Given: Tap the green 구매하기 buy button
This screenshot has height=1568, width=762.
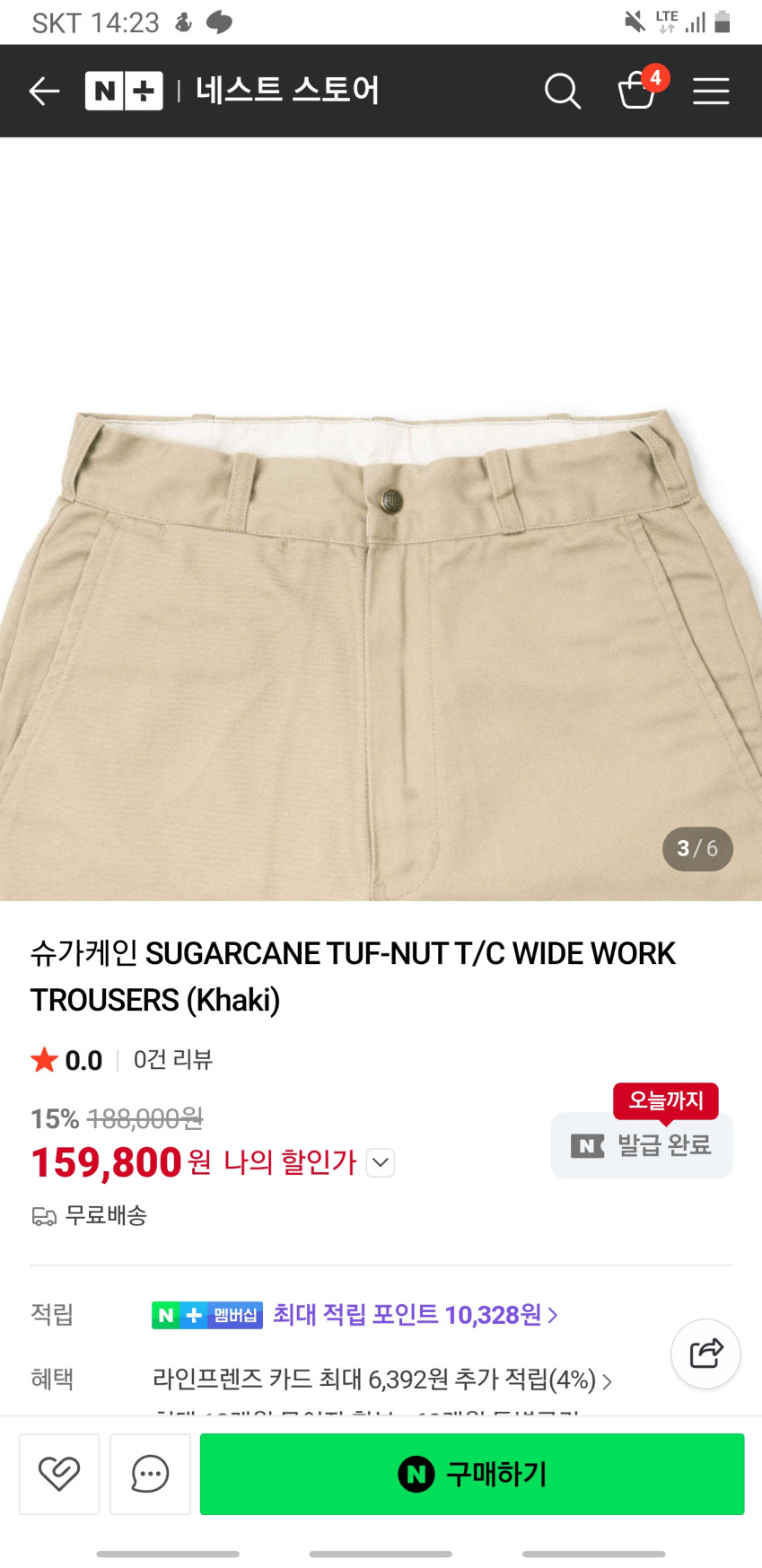Looking at the screenshot, I should (472, 1474).
